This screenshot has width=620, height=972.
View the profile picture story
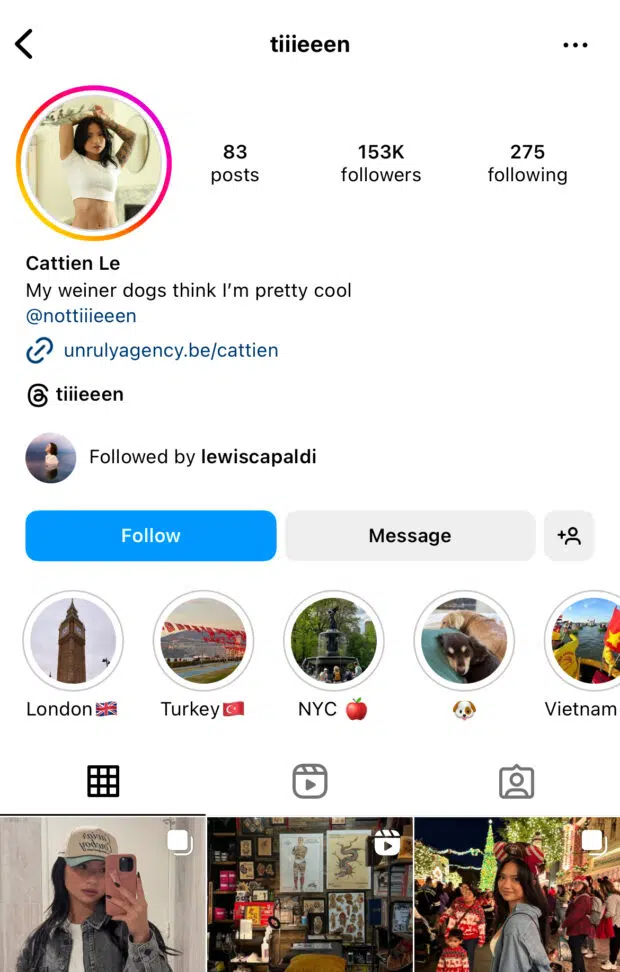pos(94,163)
